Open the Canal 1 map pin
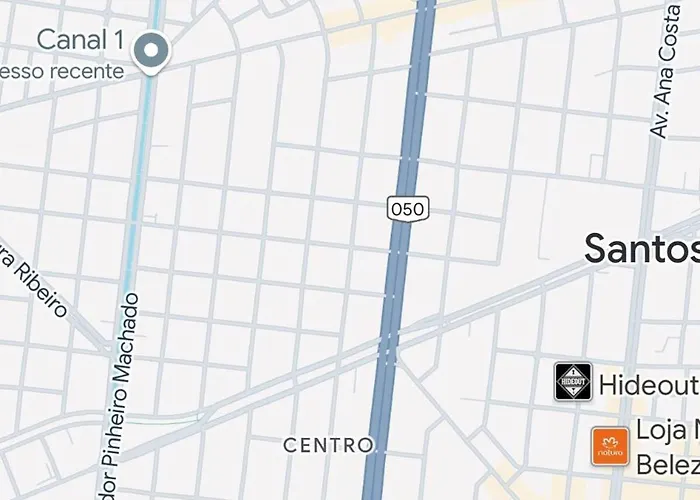Screen dimensions: 700x500 click(x=152, y=49)
